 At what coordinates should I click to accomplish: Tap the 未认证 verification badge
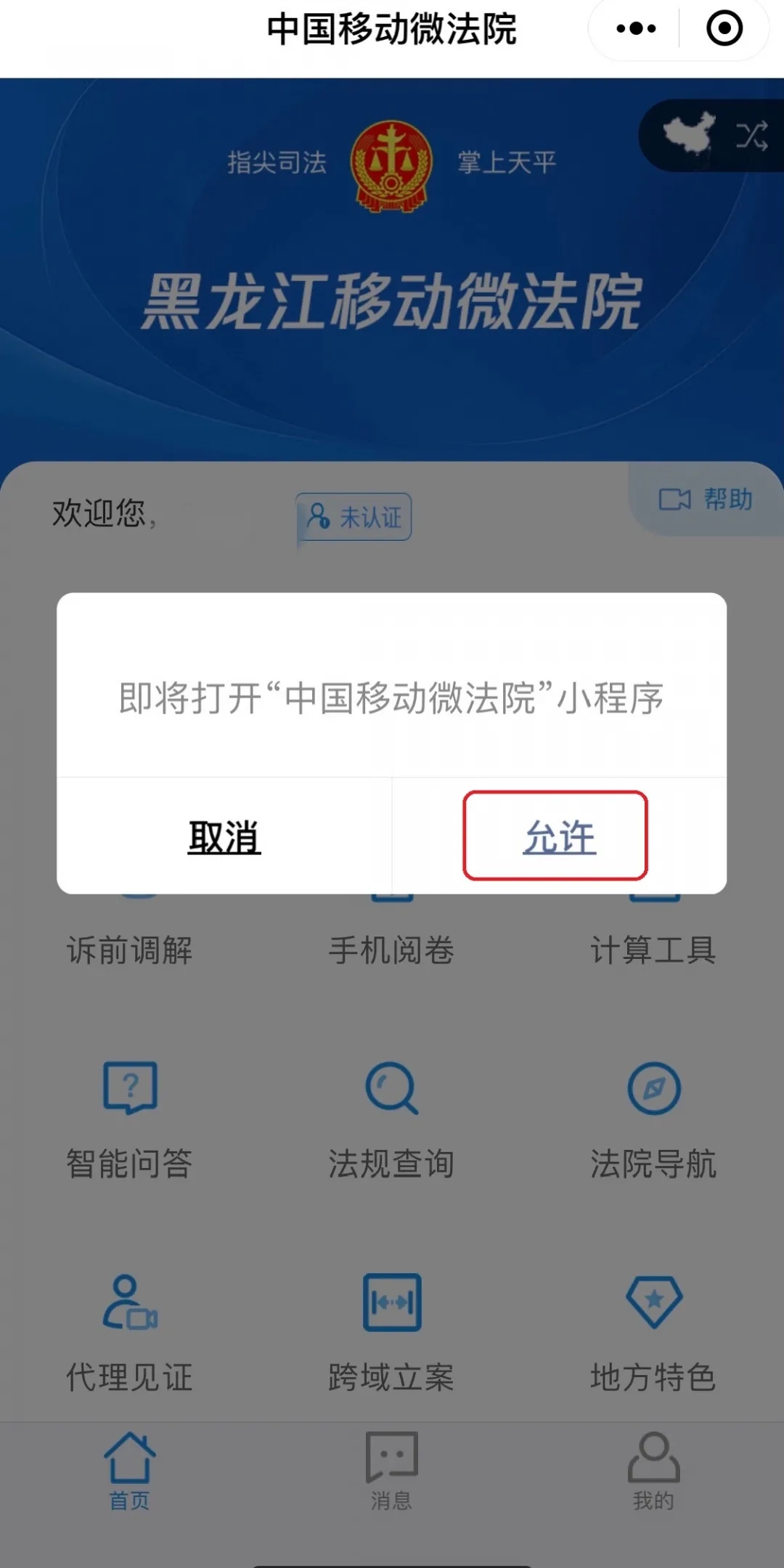[354, 517]
